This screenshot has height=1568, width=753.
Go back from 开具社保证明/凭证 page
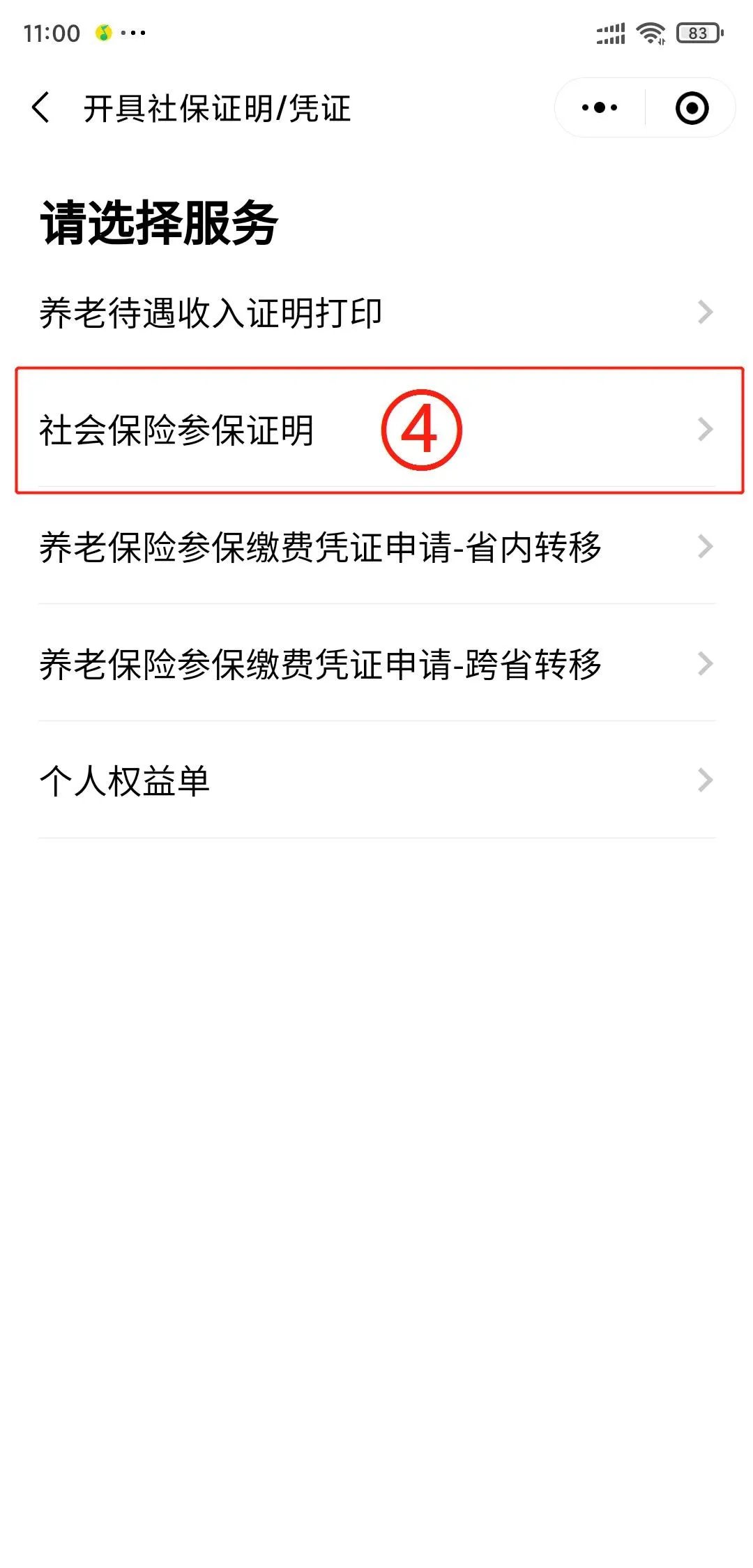click(41, 108)
